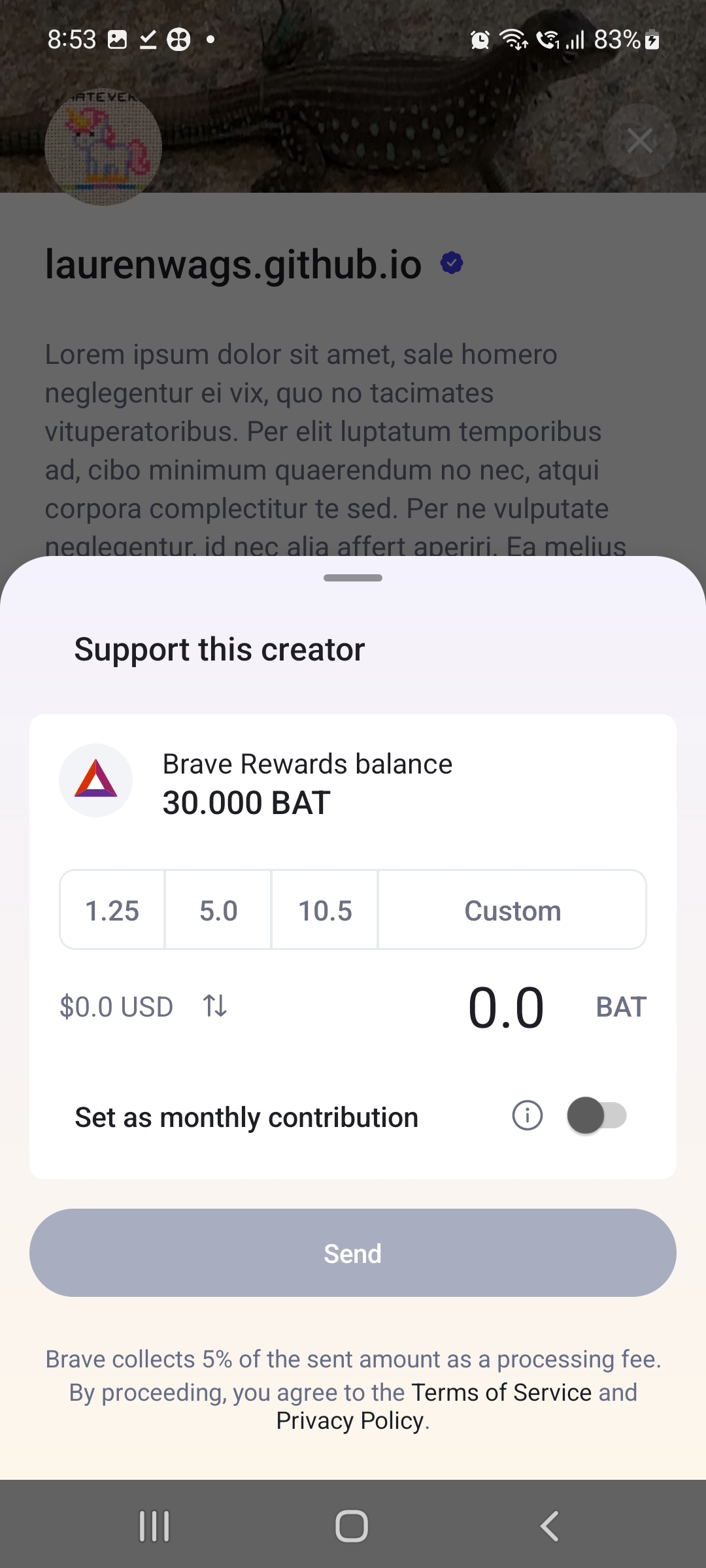Open the Terms of Service link

503,1392
